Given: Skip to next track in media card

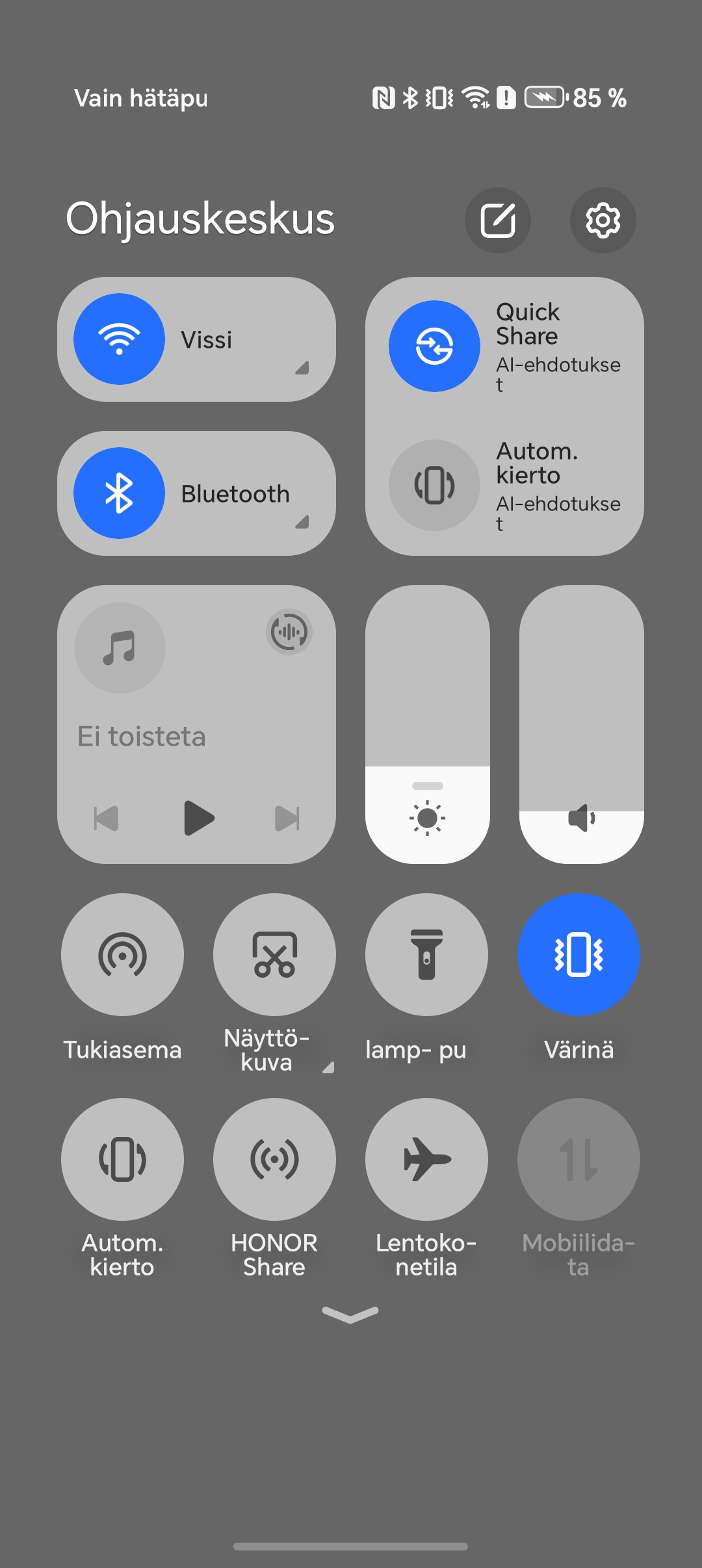Looking at the screenshot, I should (x=287, y=818).
